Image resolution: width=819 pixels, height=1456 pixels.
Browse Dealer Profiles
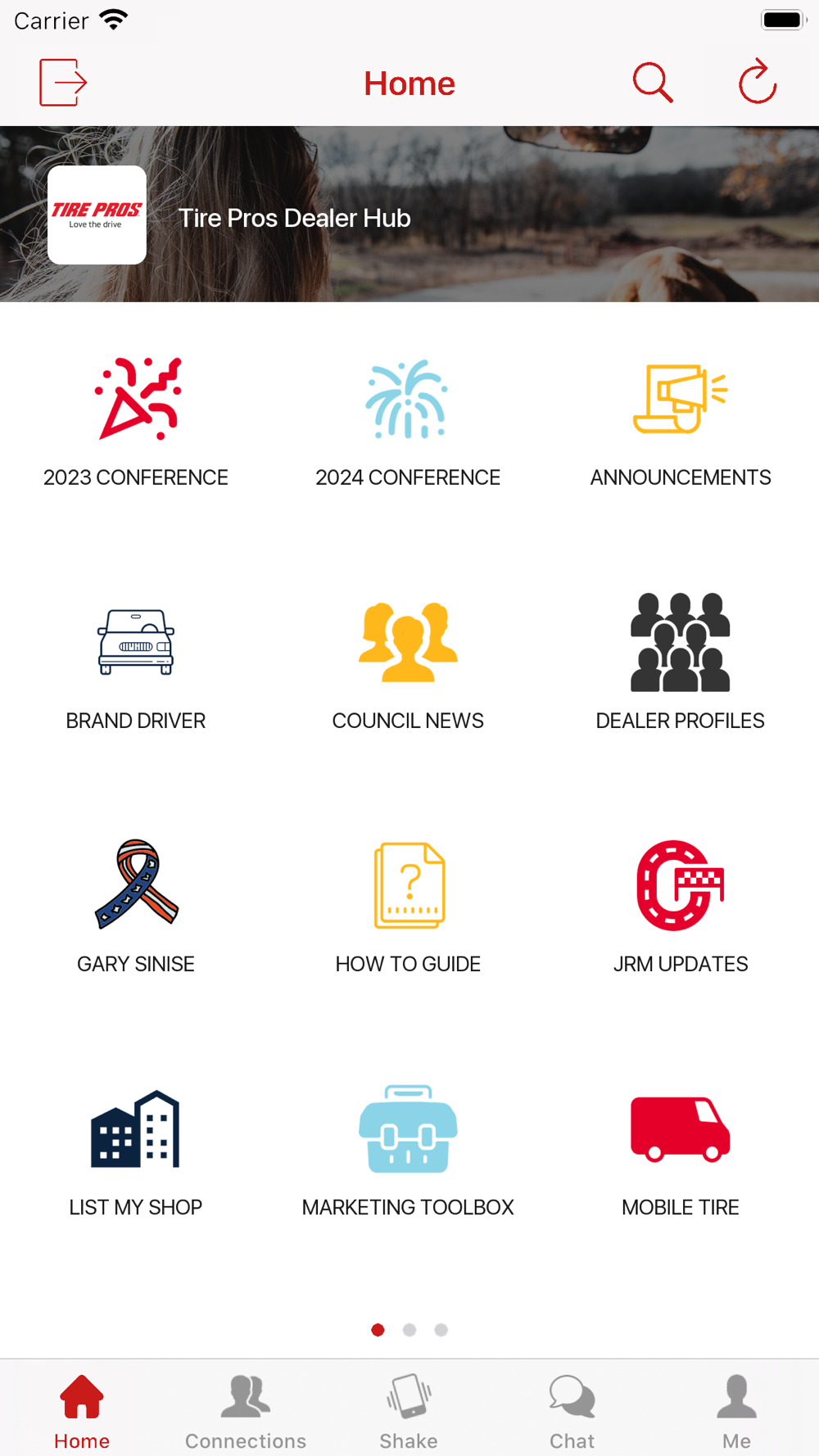[681, 665]
